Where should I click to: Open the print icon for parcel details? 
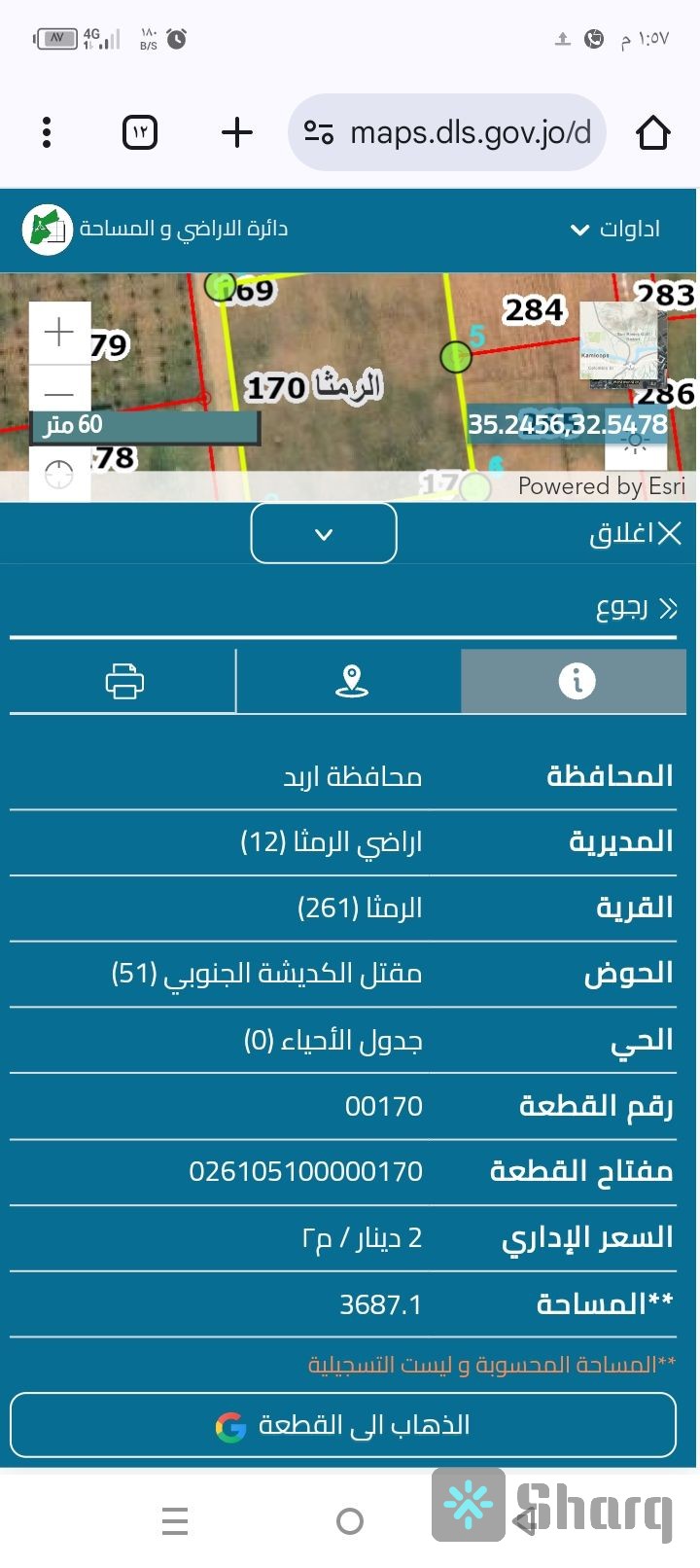point(122,681)
